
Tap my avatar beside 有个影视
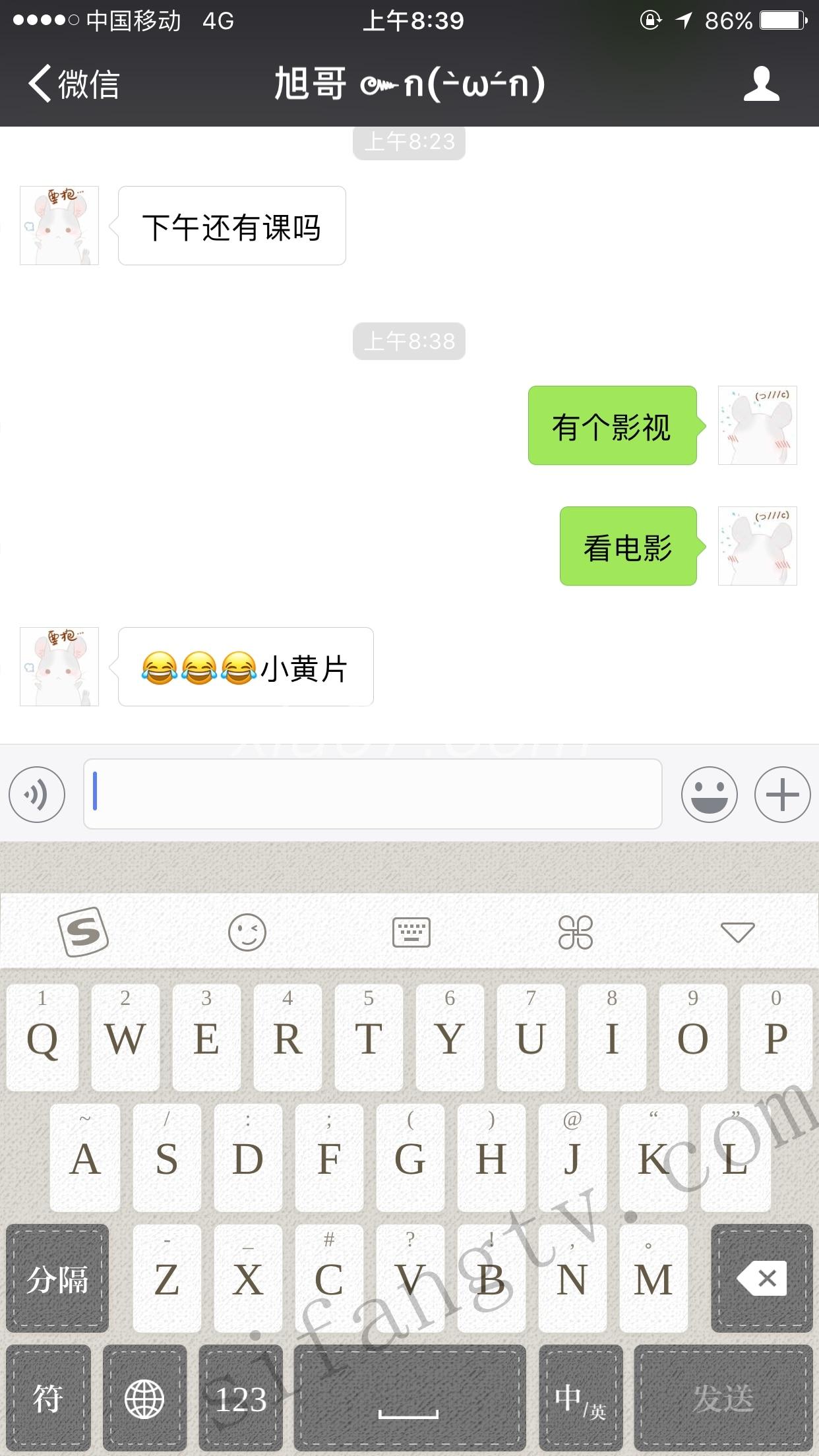[x=757, y=425]
